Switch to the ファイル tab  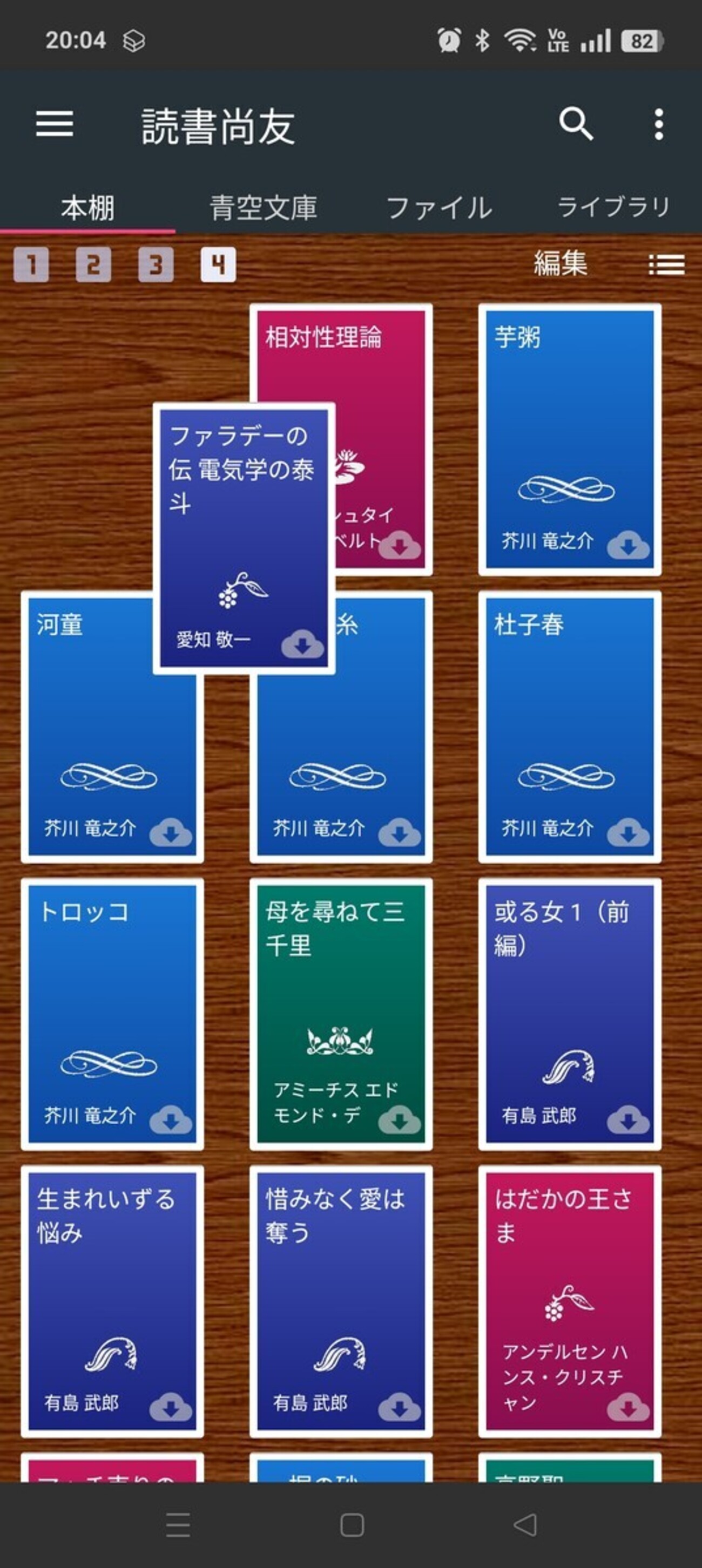pyautogui.click(x=438, y=208)
